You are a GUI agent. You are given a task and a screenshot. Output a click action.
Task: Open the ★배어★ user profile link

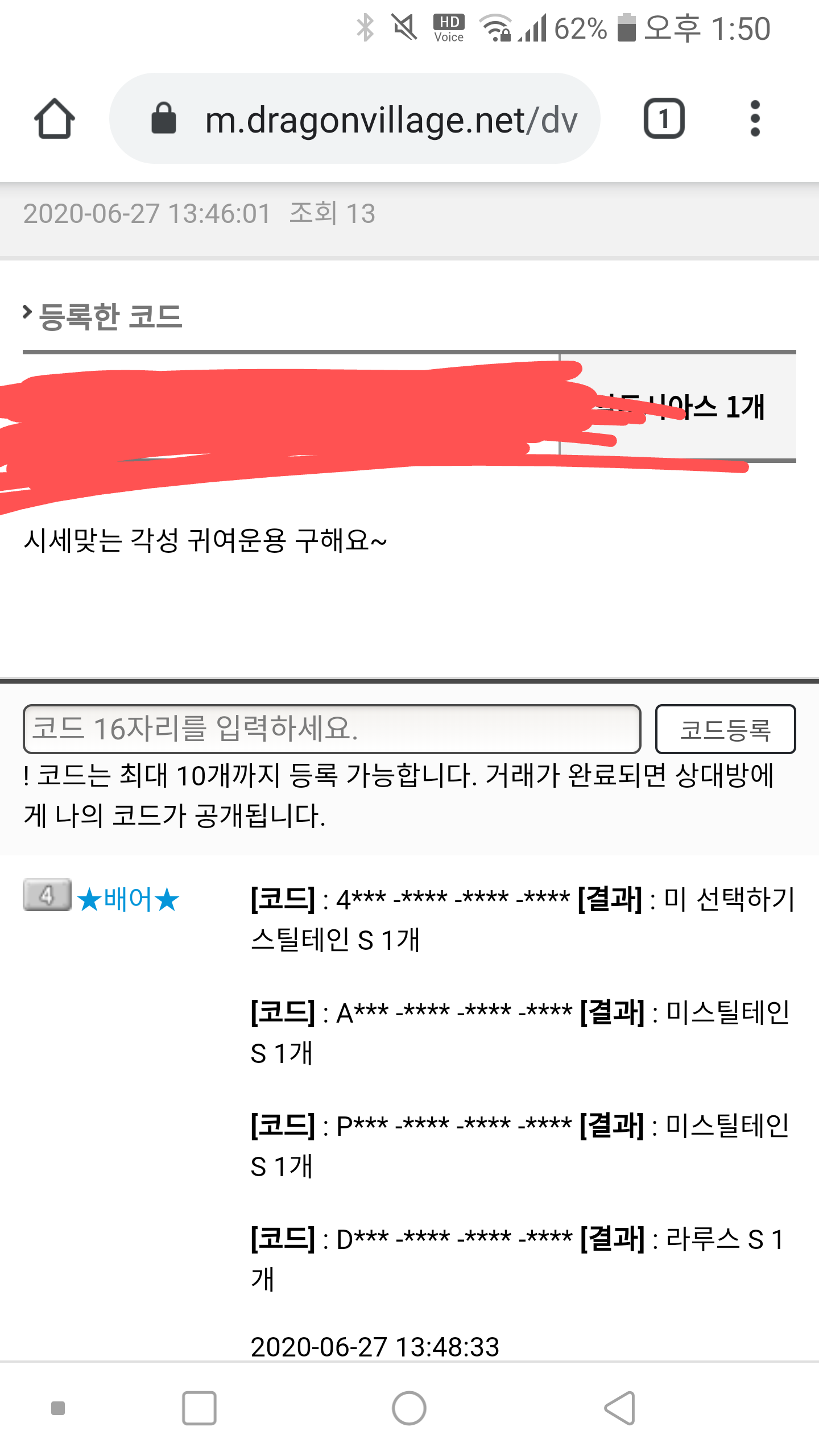click(128, 900)
